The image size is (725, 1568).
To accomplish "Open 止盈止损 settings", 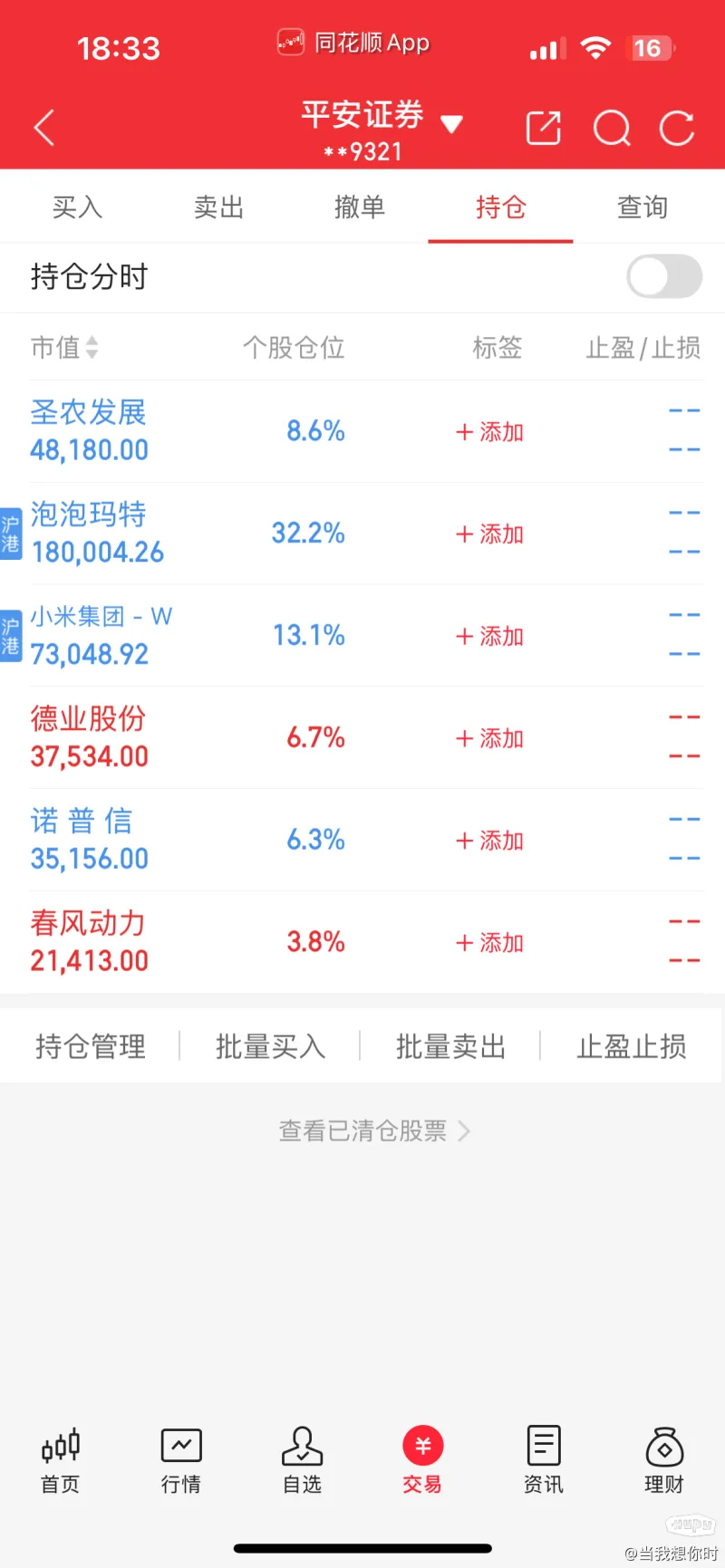I will 632,1046.
